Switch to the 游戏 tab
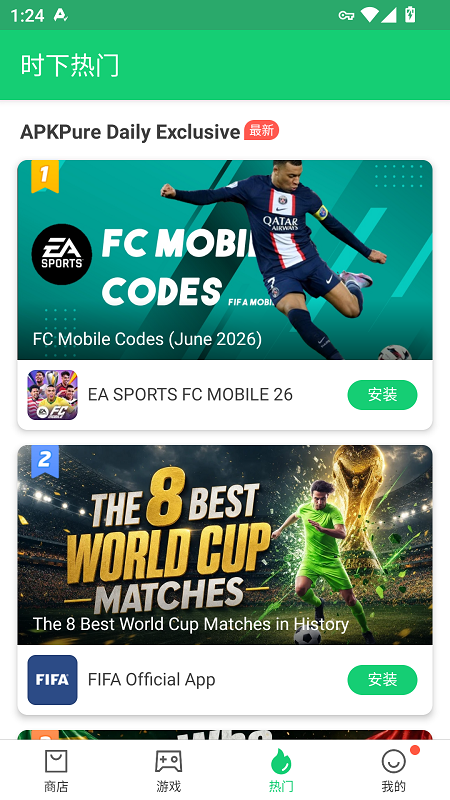Image resolution: width=450 pixels, height=800 pixels. 168,770
